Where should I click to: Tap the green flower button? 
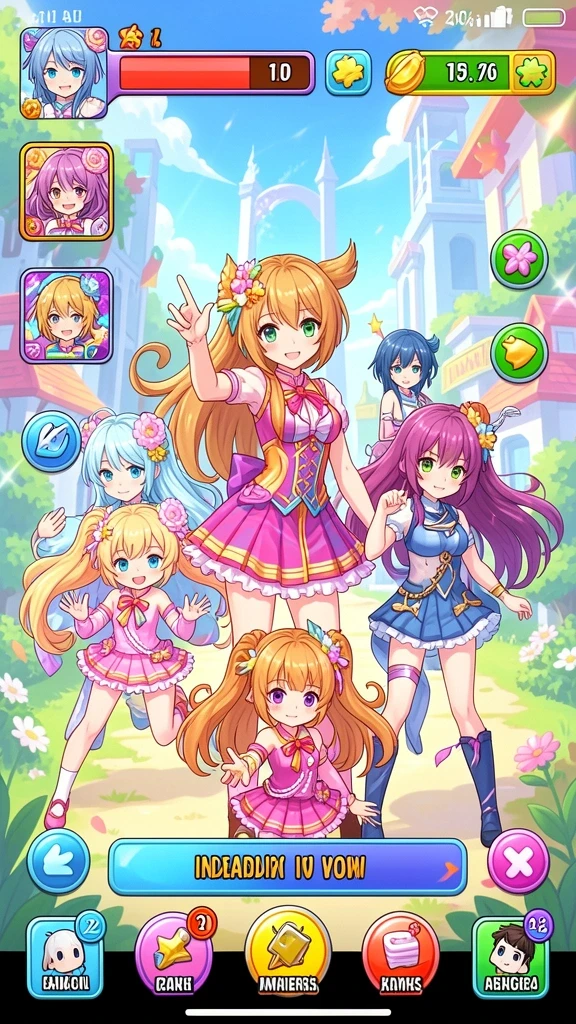(519, 259)
